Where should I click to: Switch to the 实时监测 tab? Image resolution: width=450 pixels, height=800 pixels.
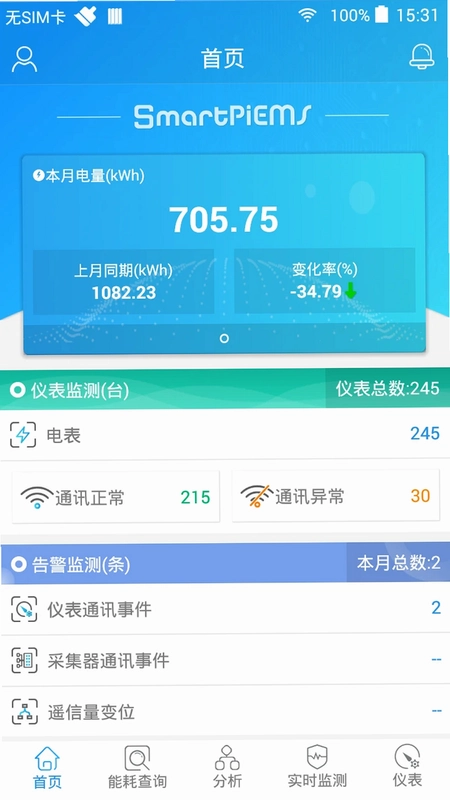pos(317,767)
